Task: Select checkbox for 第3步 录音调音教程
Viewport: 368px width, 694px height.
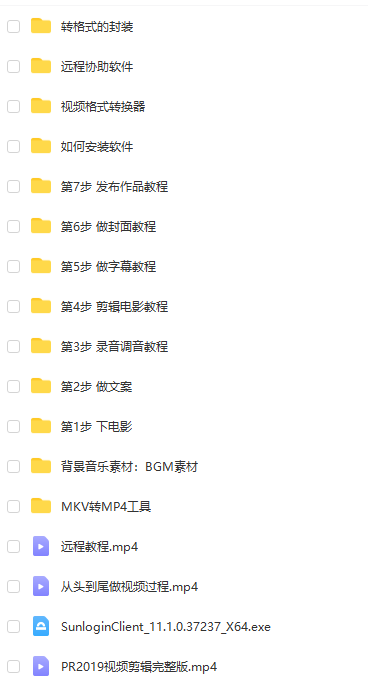Action: coord(14,347)
